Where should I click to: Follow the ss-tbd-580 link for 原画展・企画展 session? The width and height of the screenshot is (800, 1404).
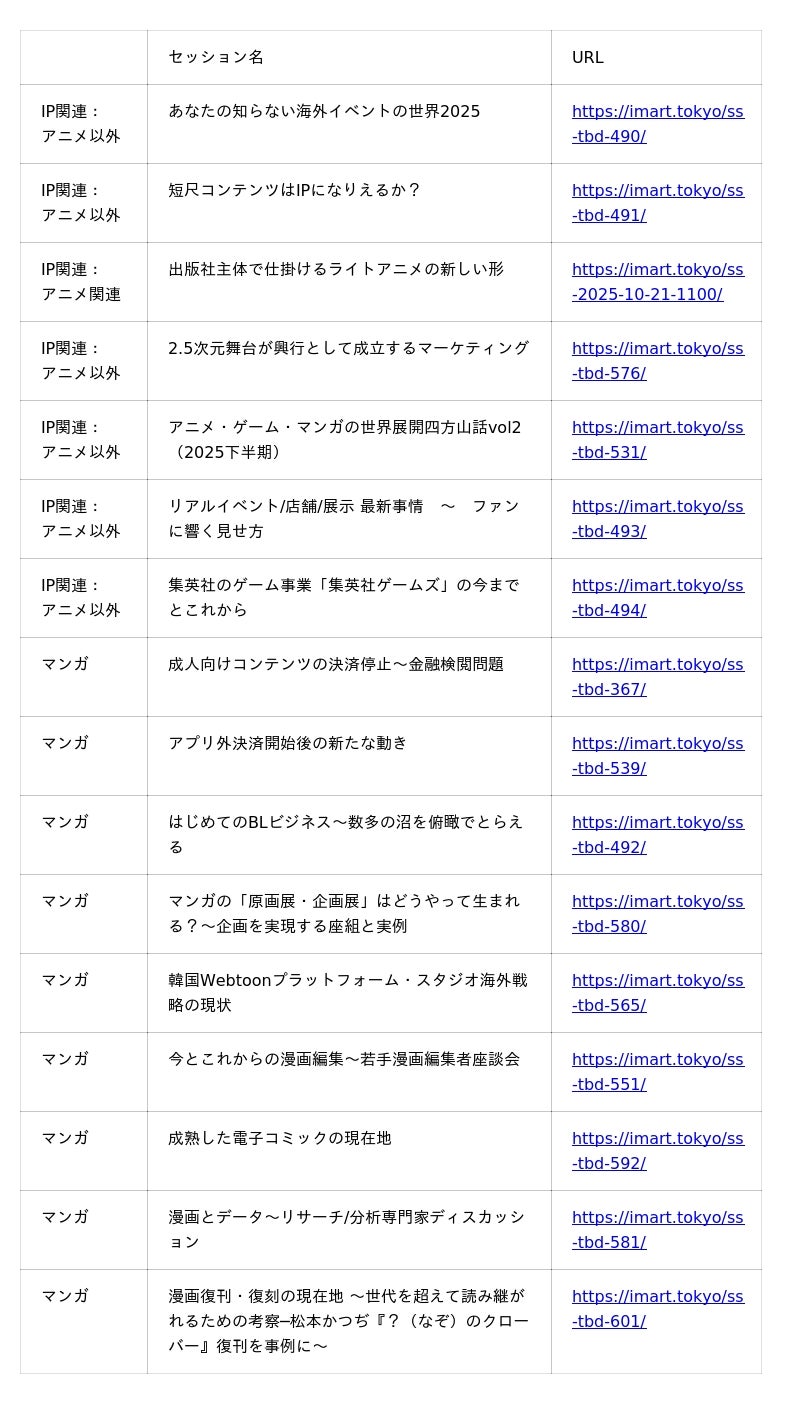pos(657,902)
